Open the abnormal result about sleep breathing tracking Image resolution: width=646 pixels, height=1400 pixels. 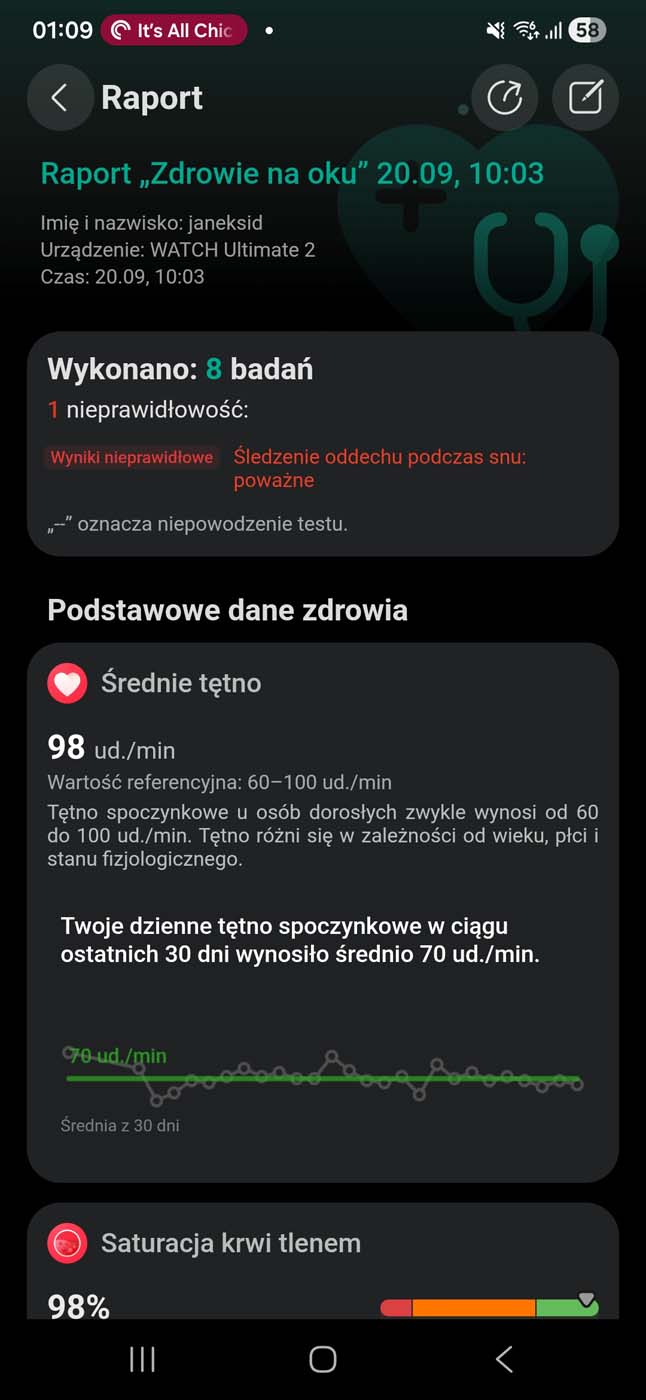(x=380, y=468)
